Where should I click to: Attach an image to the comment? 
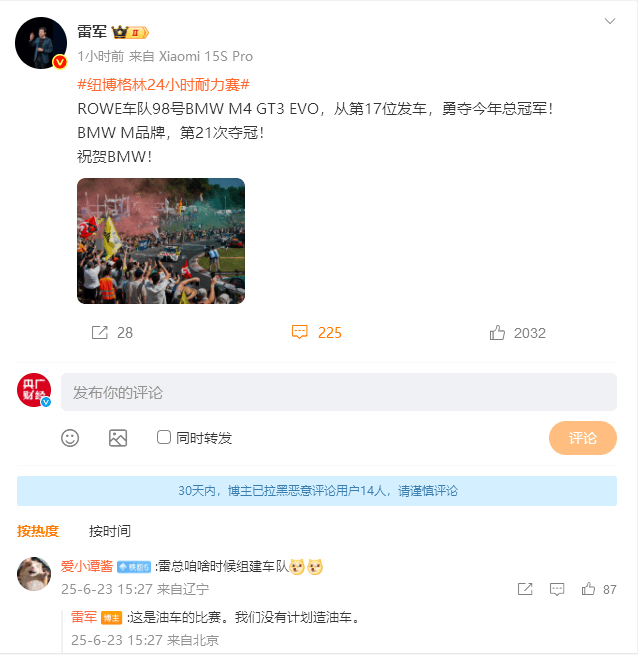[x=118, y=438]
